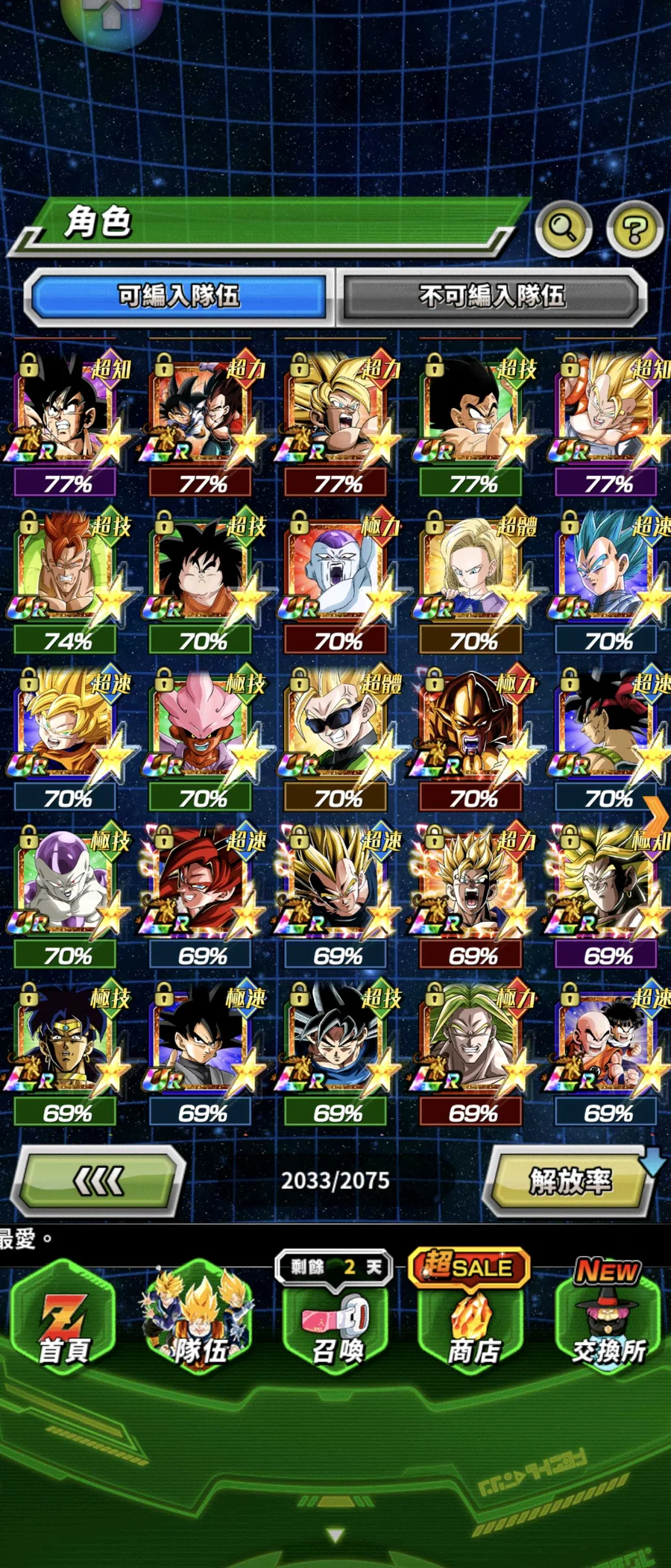Open the 極力 Frieza card at 70%
This screenshot has height=1568, width=671.
tap(337, 574)
